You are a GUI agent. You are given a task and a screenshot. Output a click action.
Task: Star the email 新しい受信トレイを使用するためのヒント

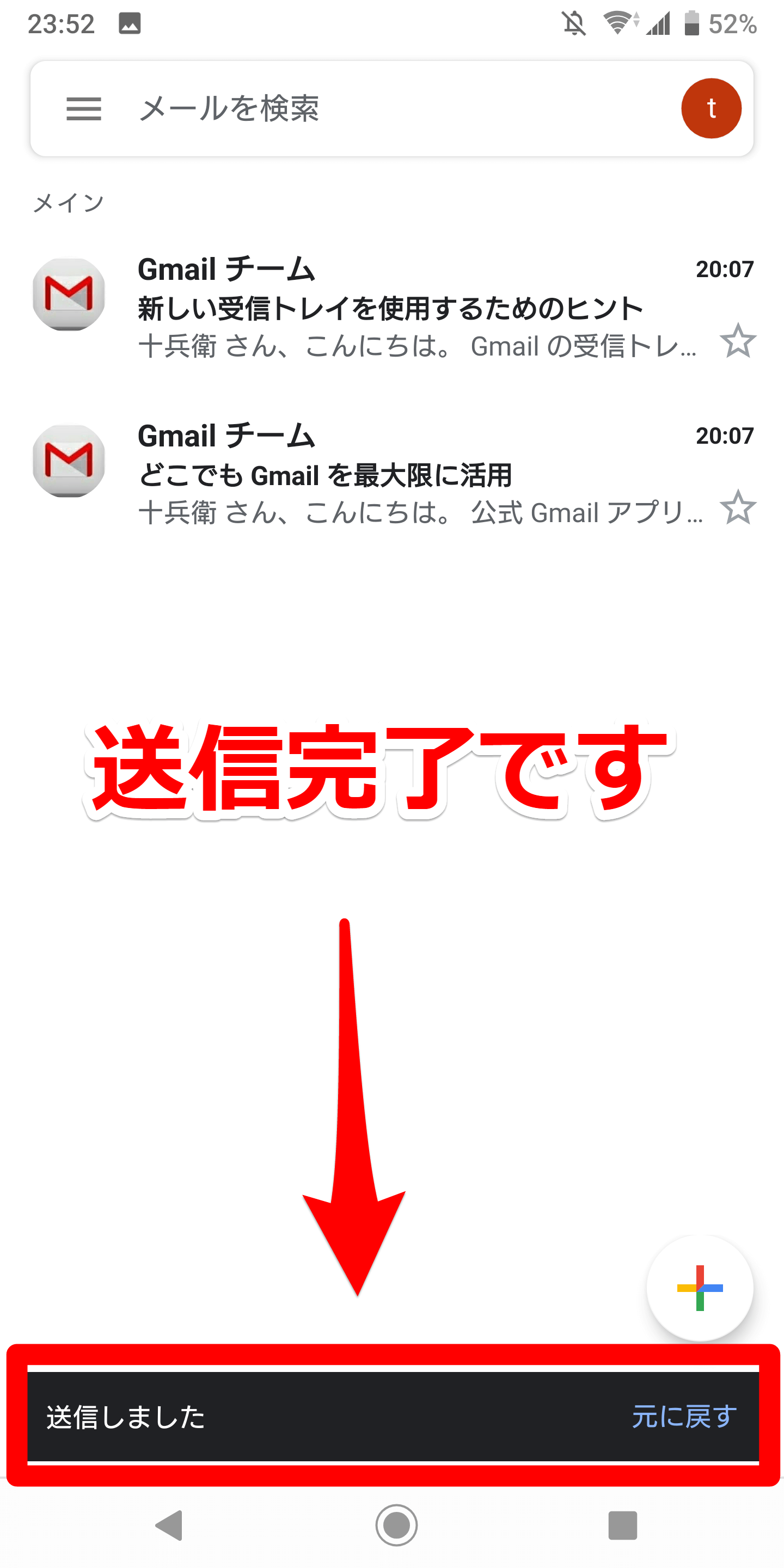point(738,340)
